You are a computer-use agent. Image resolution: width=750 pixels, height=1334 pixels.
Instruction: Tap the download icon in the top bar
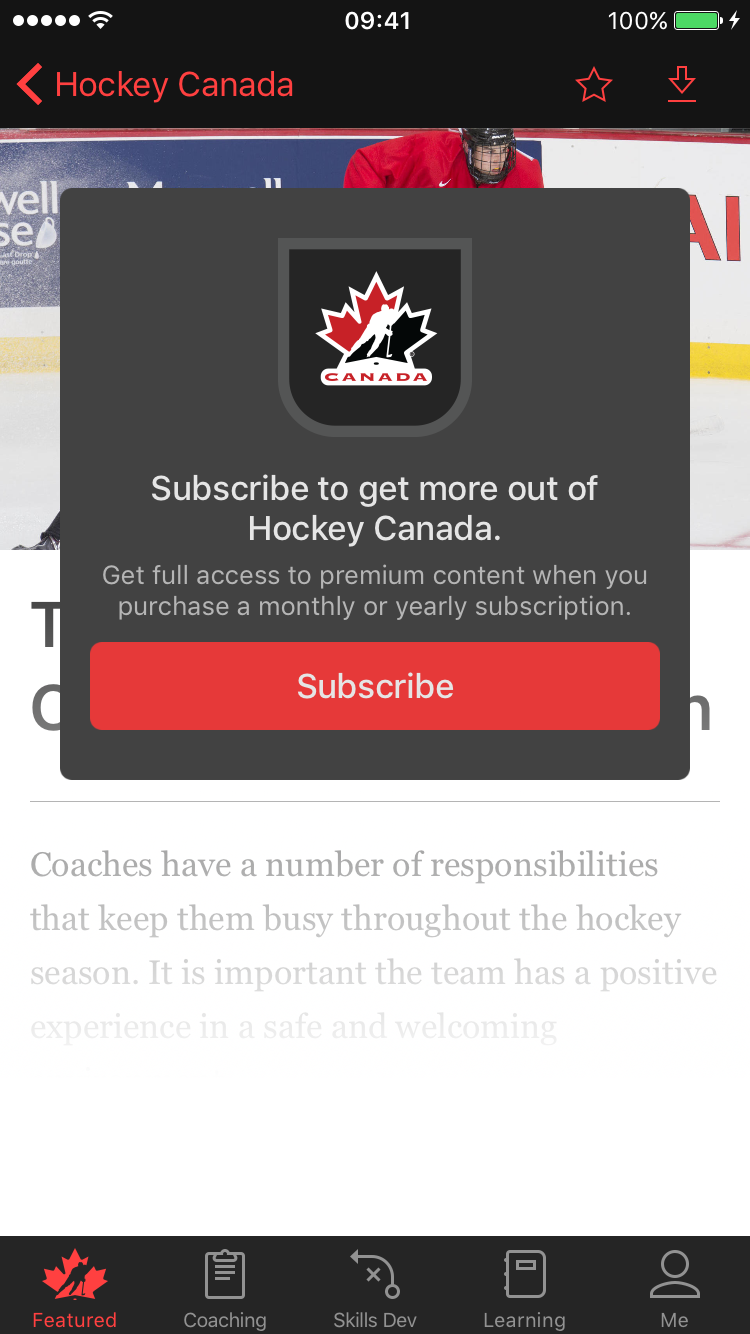pyautogui.click(x=681, y=84)
